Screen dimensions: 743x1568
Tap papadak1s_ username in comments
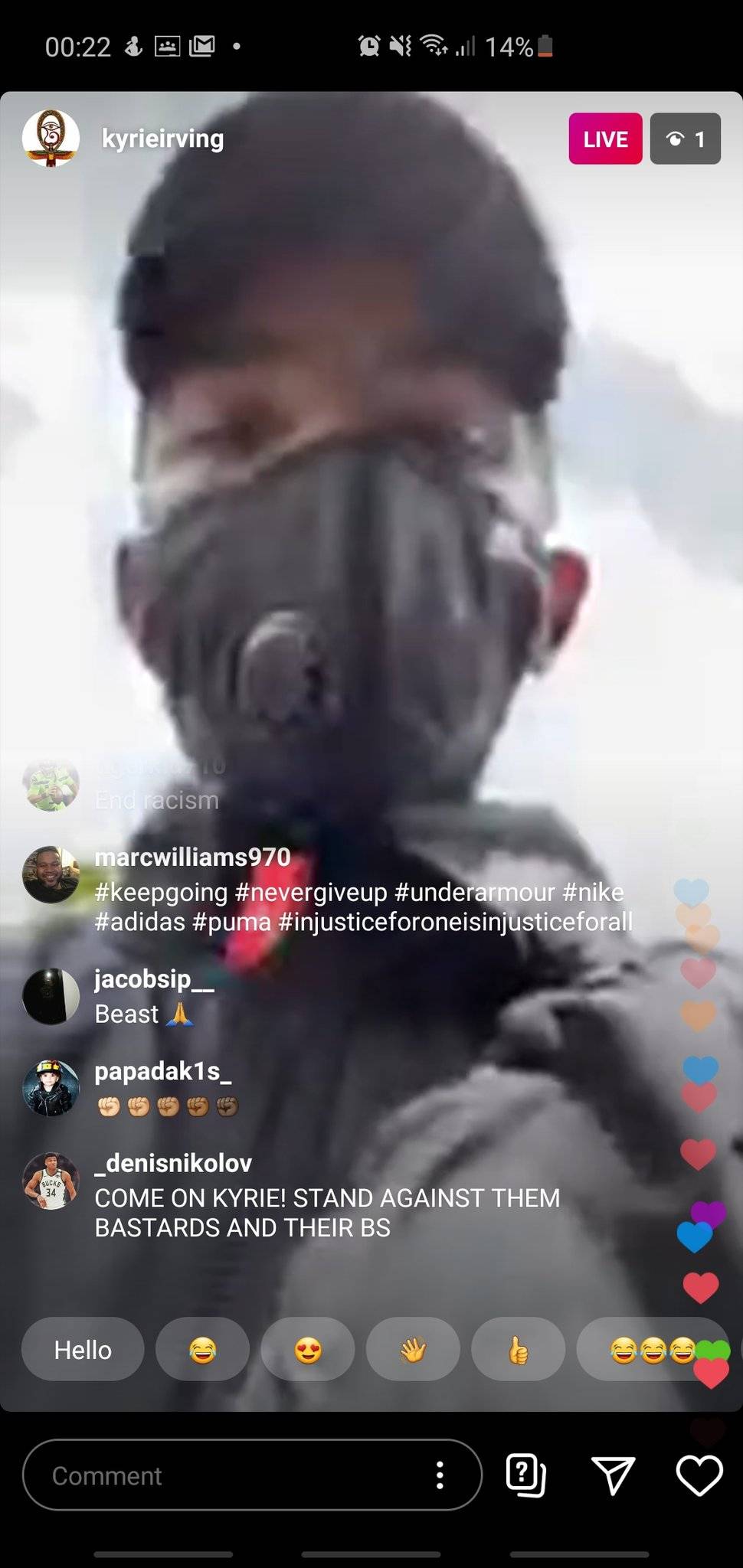(x=162, y=1071)
